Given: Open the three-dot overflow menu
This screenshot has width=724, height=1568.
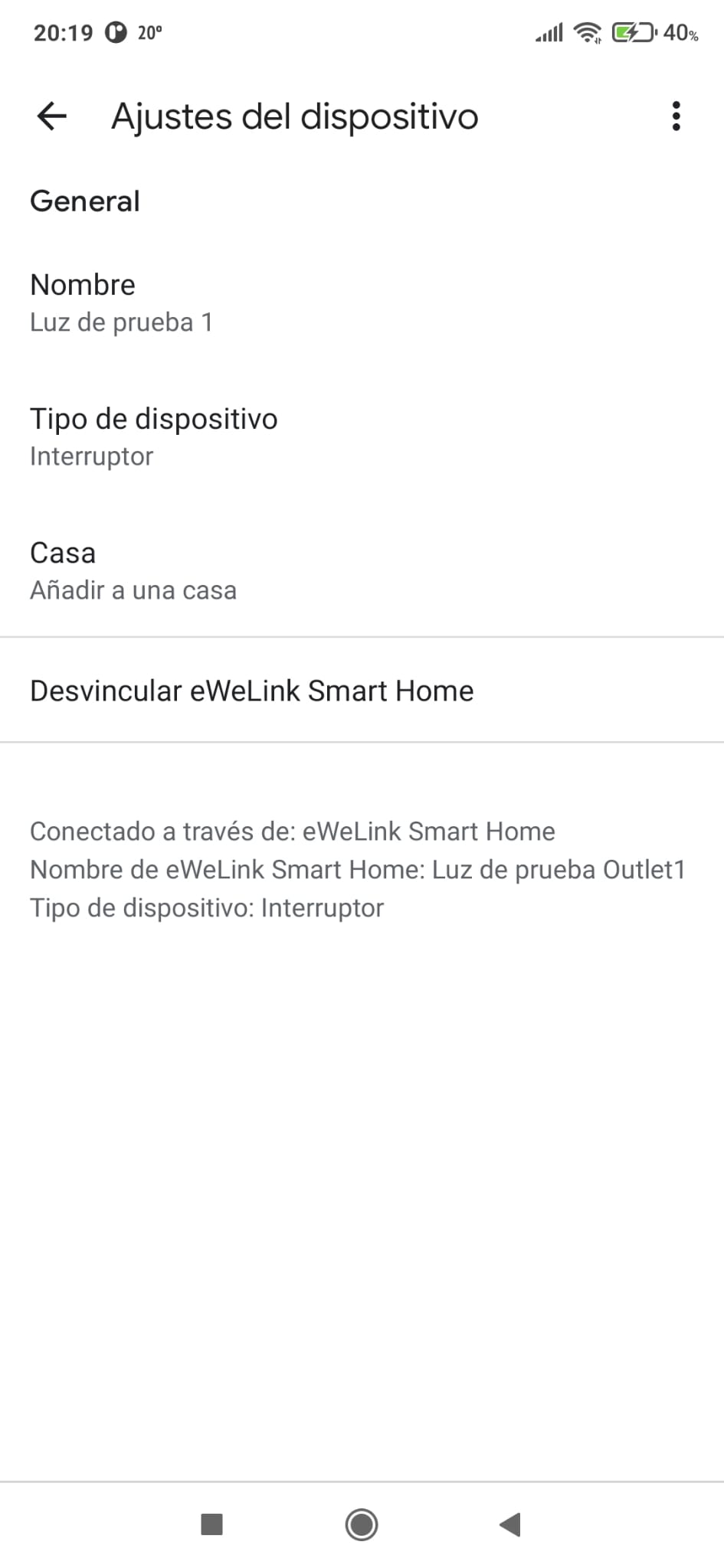Looking at the screenshot, I should point(675,116).
